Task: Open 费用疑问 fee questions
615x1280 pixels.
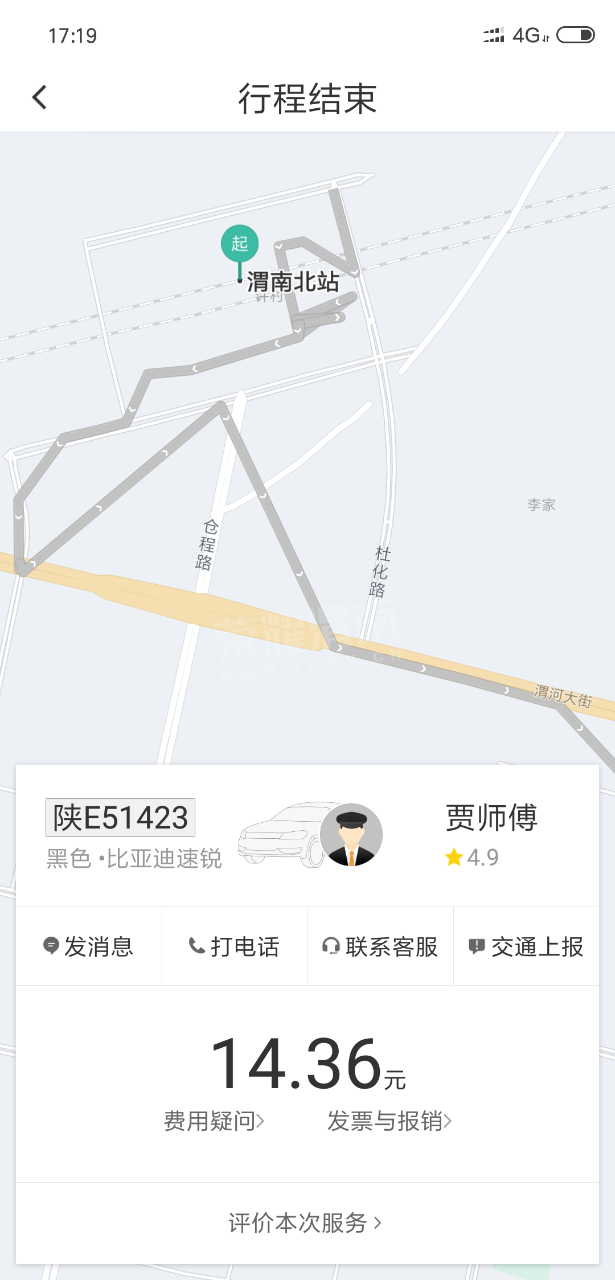Action: point(214,1121)
